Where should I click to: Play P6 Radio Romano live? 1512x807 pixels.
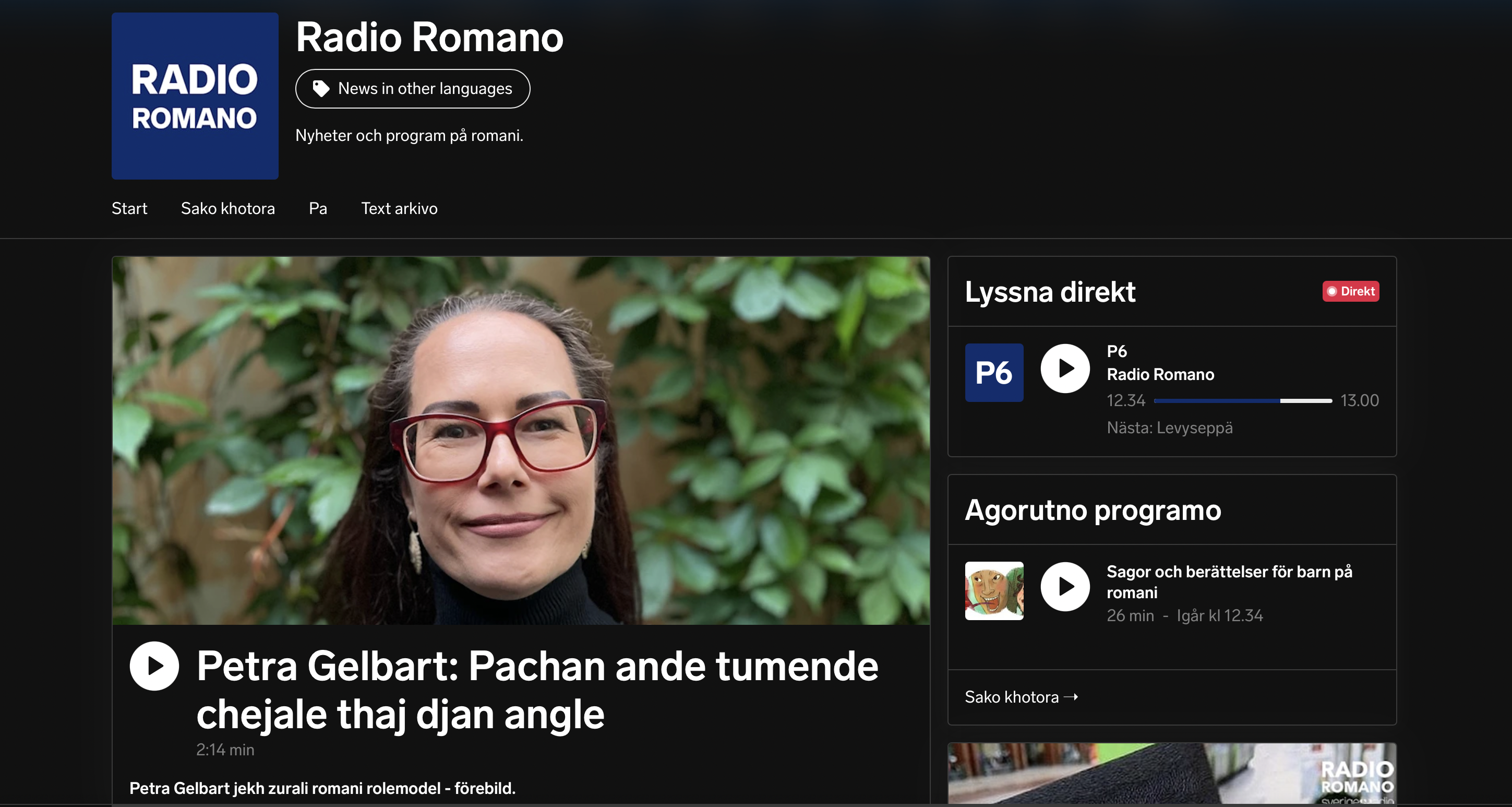tap(1065, 368)
